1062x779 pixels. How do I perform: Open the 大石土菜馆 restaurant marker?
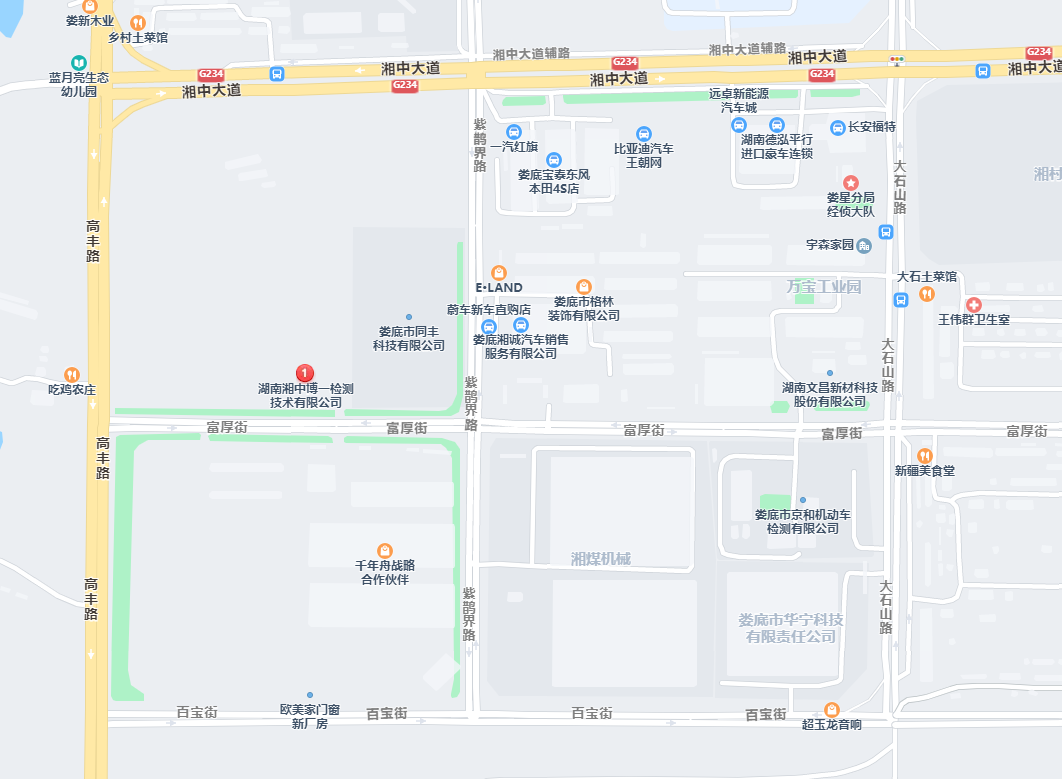(x=927, y=293)
